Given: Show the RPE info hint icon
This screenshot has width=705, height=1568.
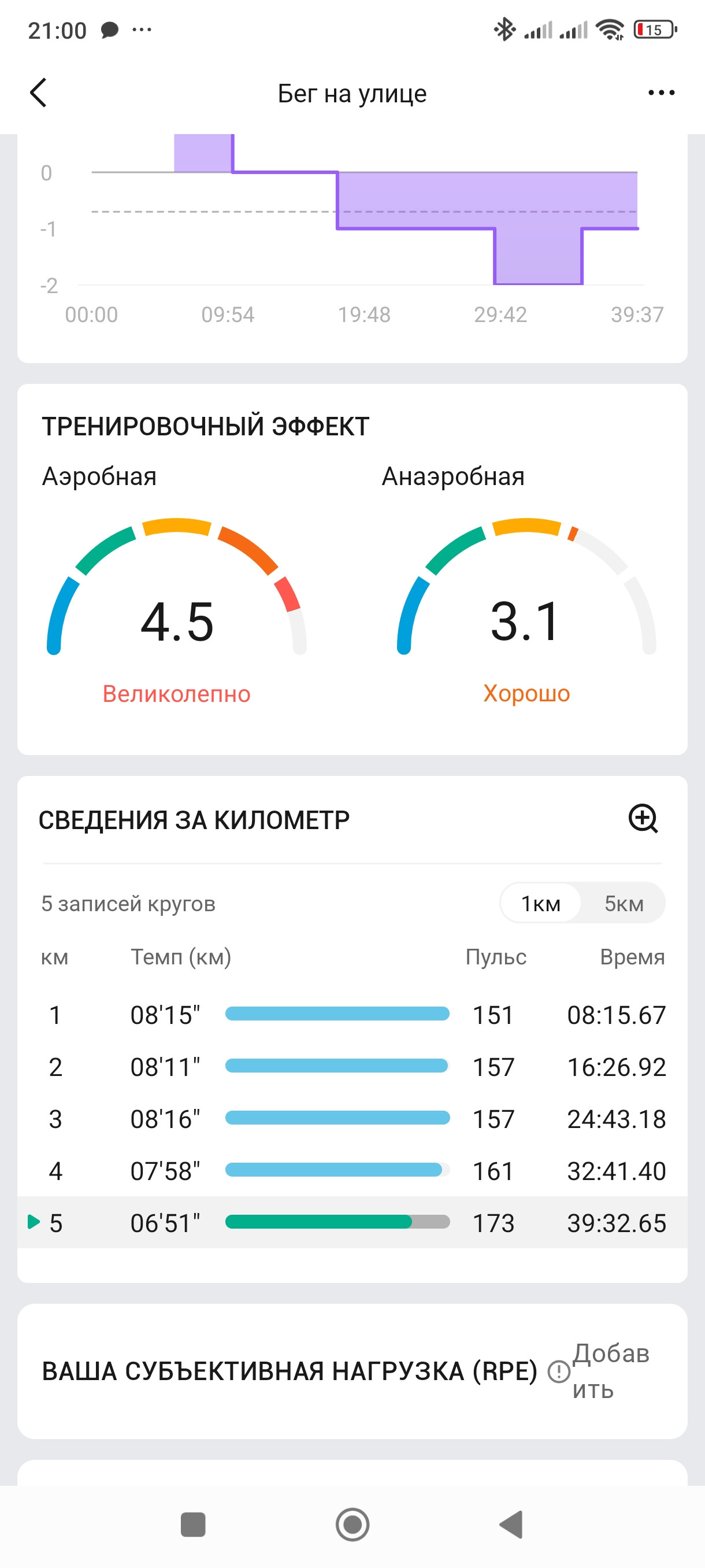Looking at the screenshot, I should pyautogui.click(x=558, y=1372).
